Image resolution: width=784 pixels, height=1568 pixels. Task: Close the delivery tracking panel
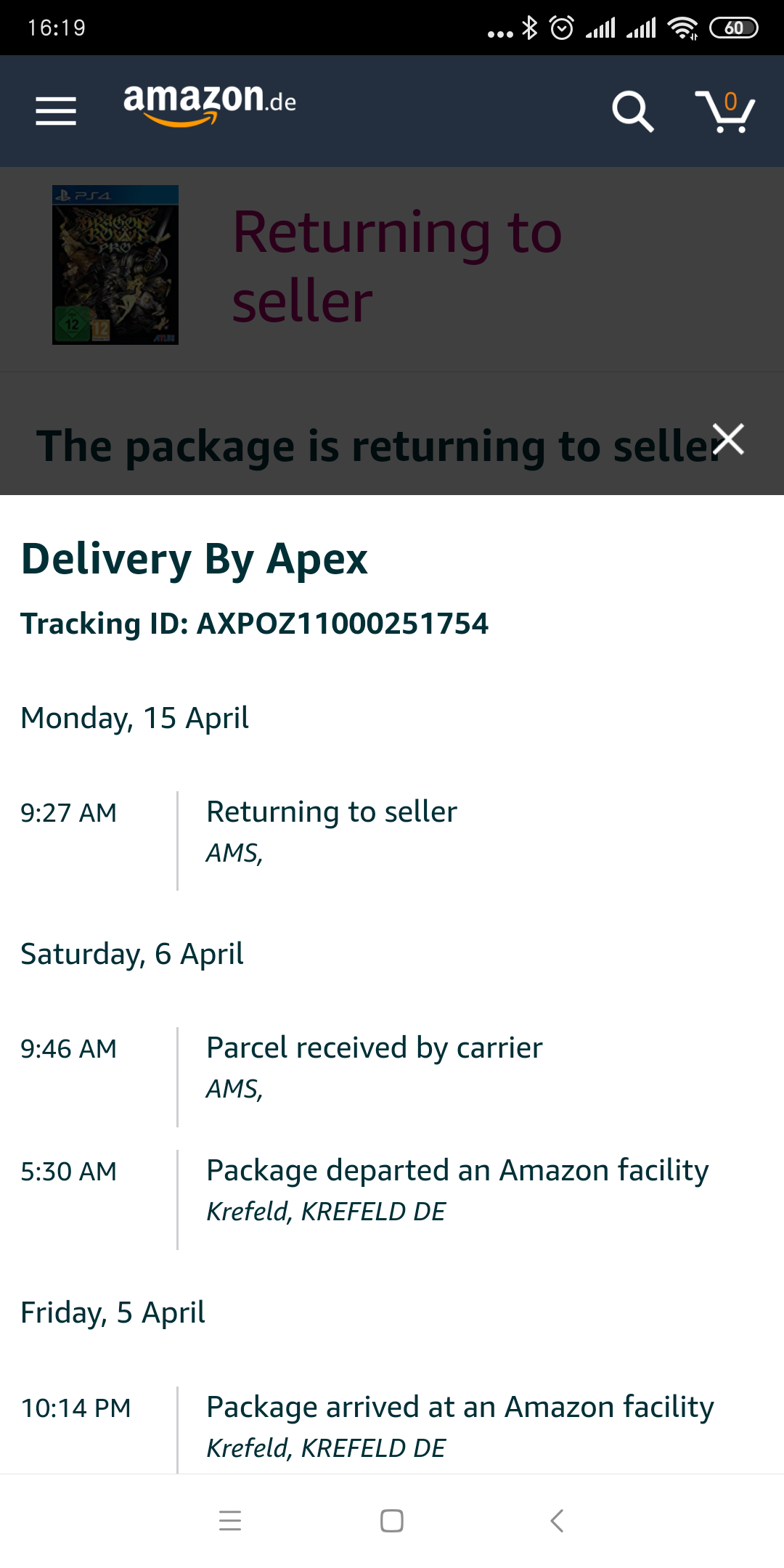coord(728,439)
